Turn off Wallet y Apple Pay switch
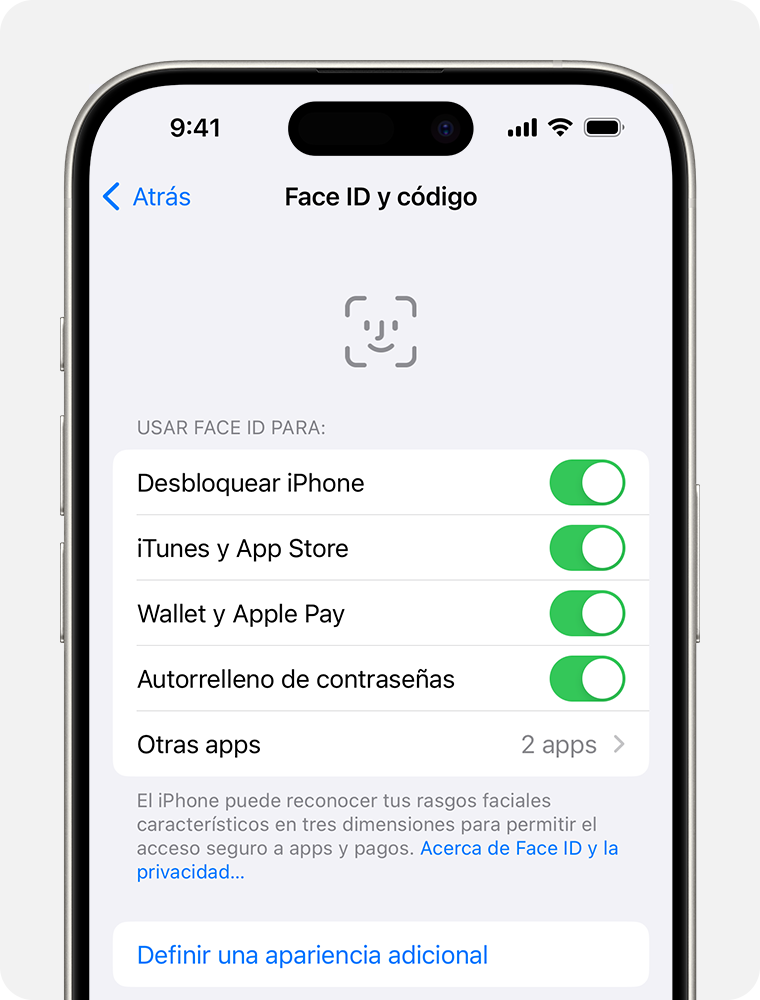Screen dimensions: 760x1000 pos(587,614)
